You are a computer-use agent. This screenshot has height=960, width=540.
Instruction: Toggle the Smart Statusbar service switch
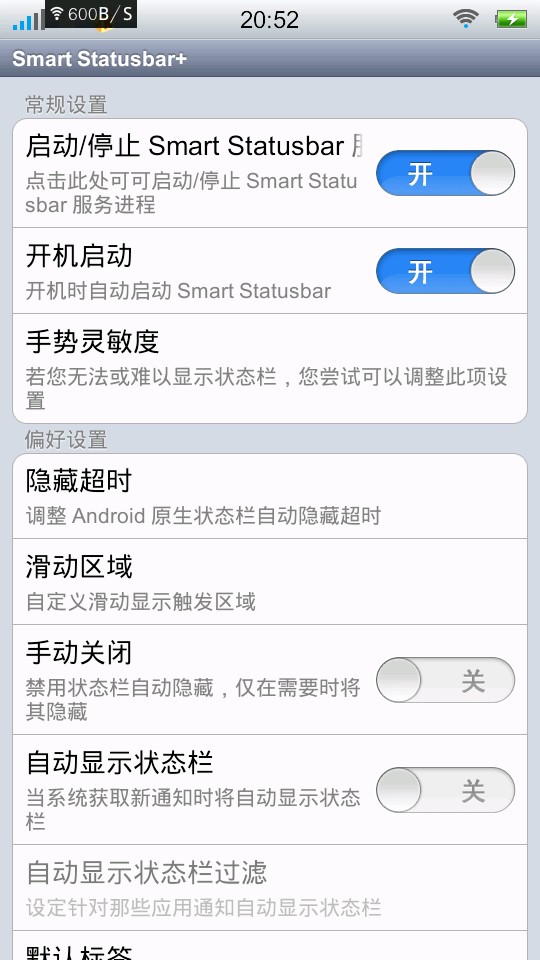click(445, 173)
